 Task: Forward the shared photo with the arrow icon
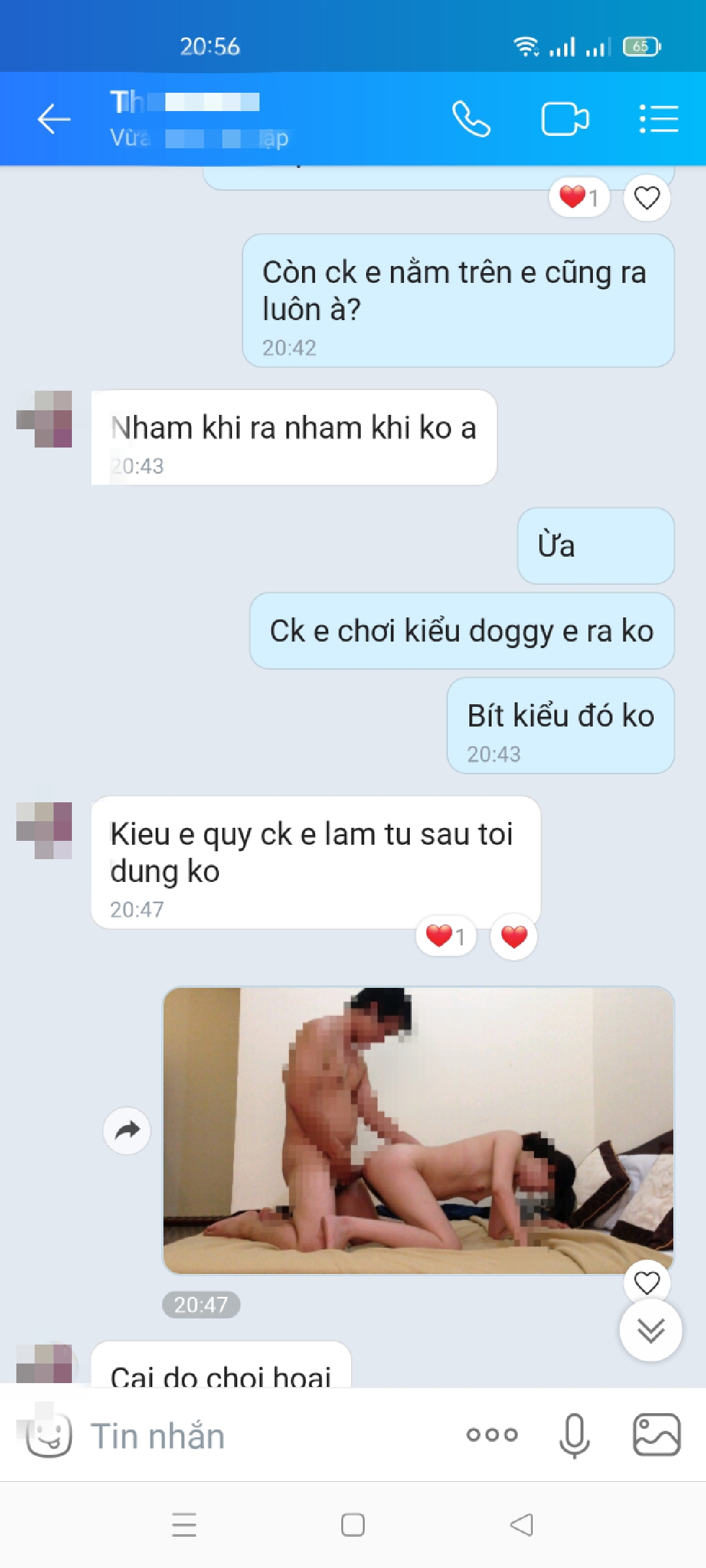point(127,1130)
